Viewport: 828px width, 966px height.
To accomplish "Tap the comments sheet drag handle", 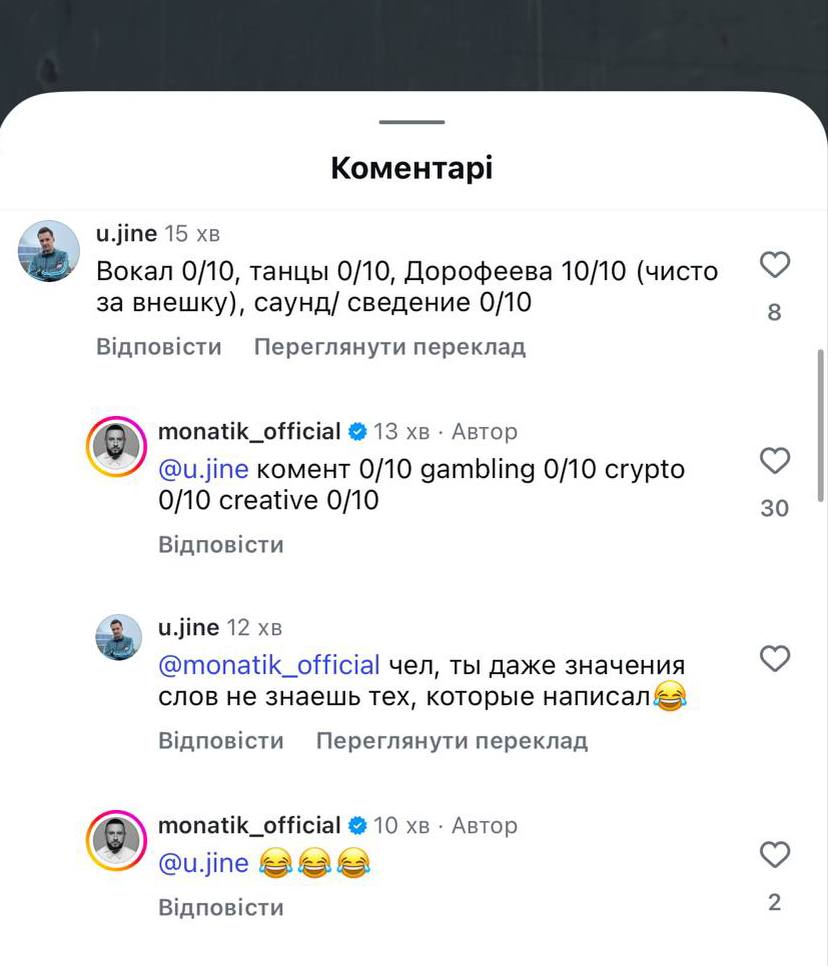I will coord(412,122).
